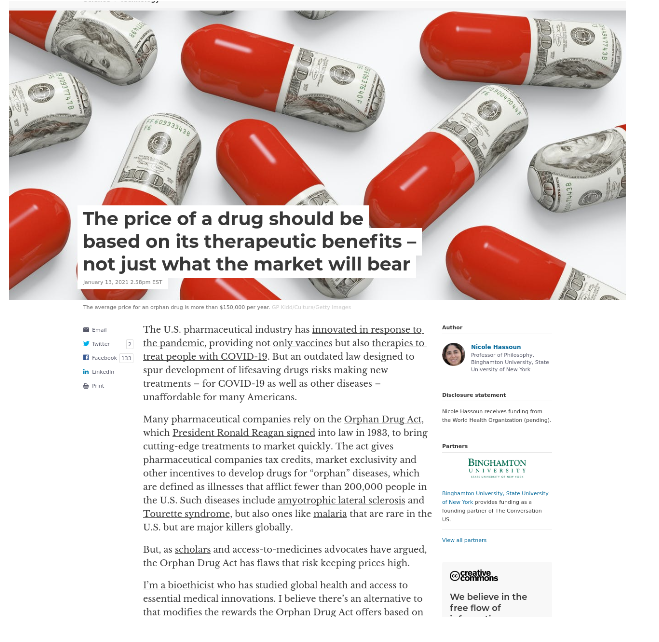
Task: Follow the 'scholars' link
Action: 192,549
